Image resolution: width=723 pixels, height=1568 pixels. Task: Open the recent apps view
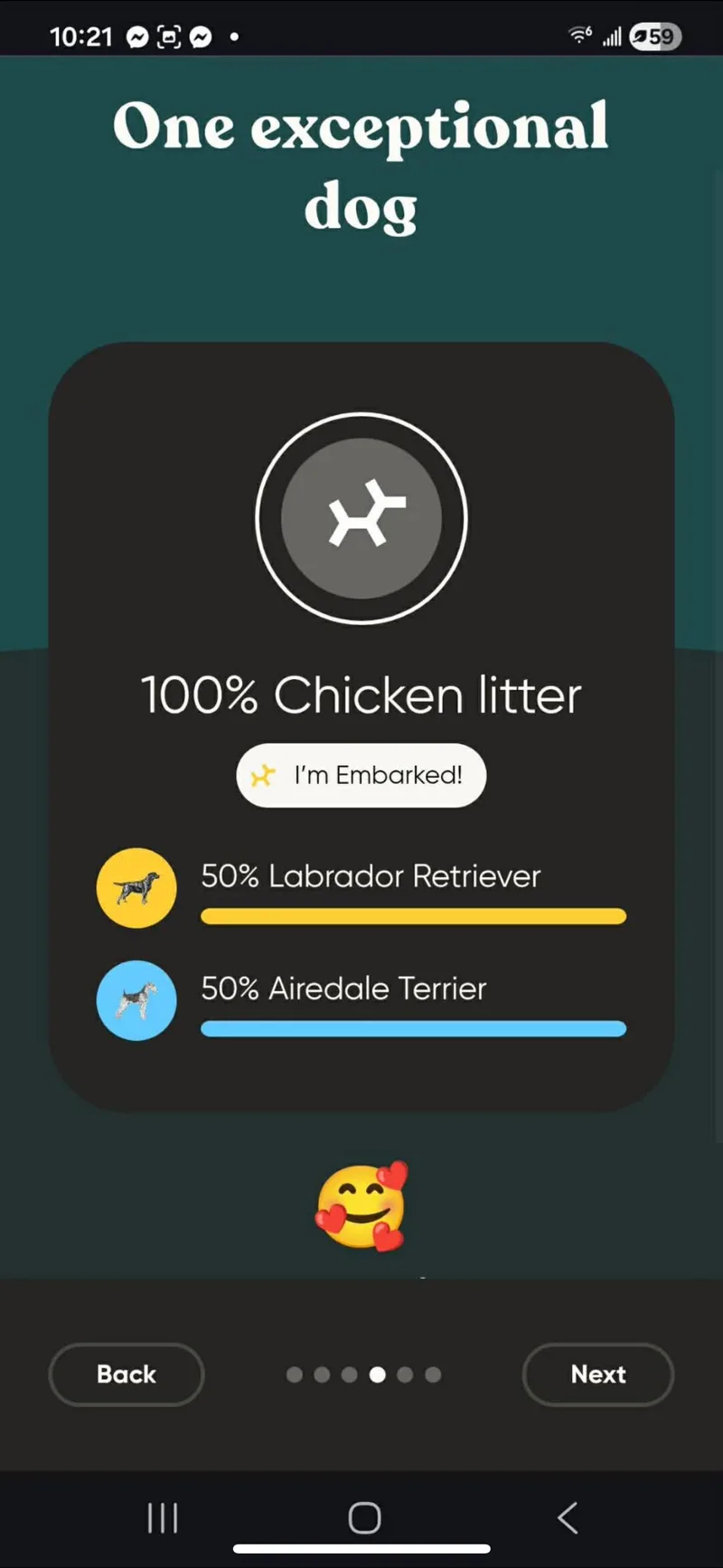point(163,1517)
